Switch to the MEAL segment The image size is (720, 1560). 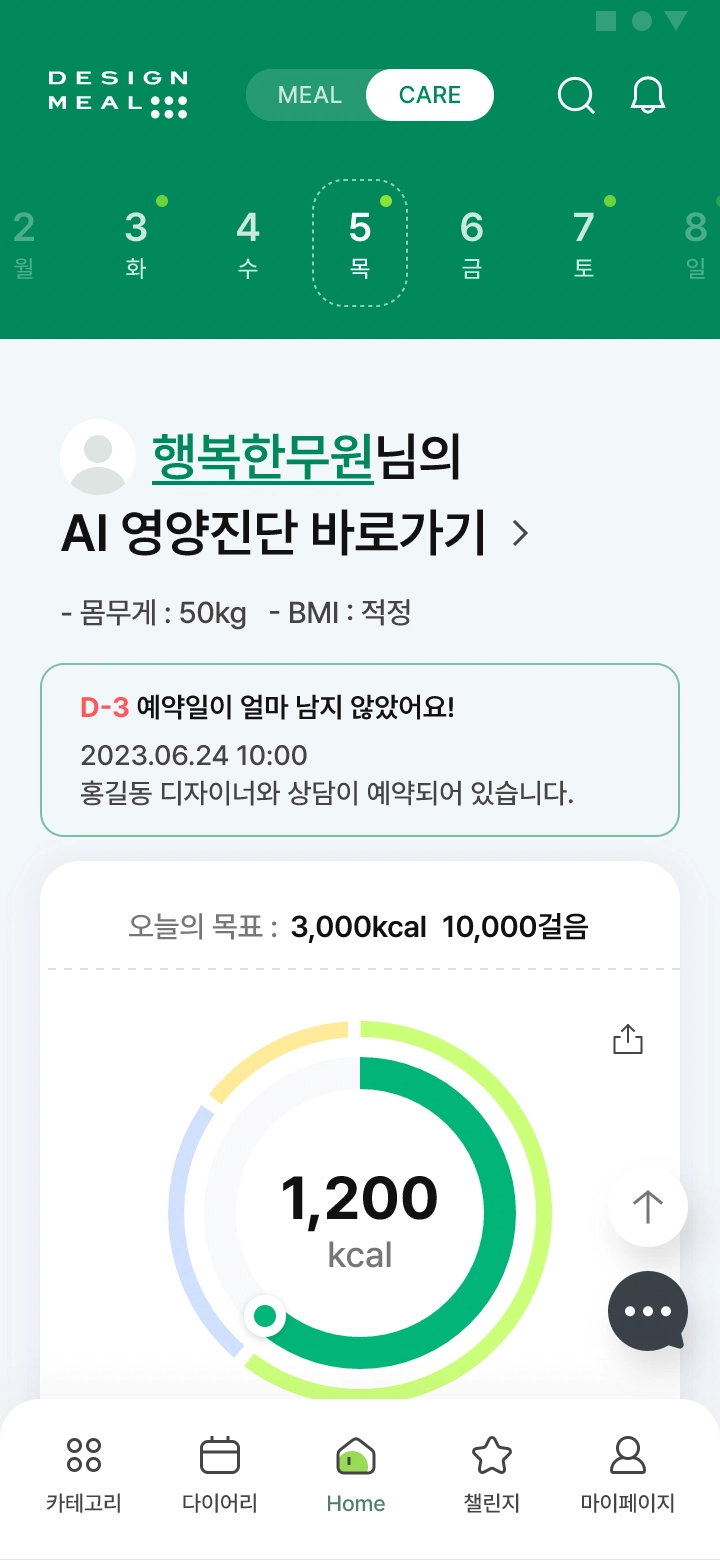(x=309, y=95)
